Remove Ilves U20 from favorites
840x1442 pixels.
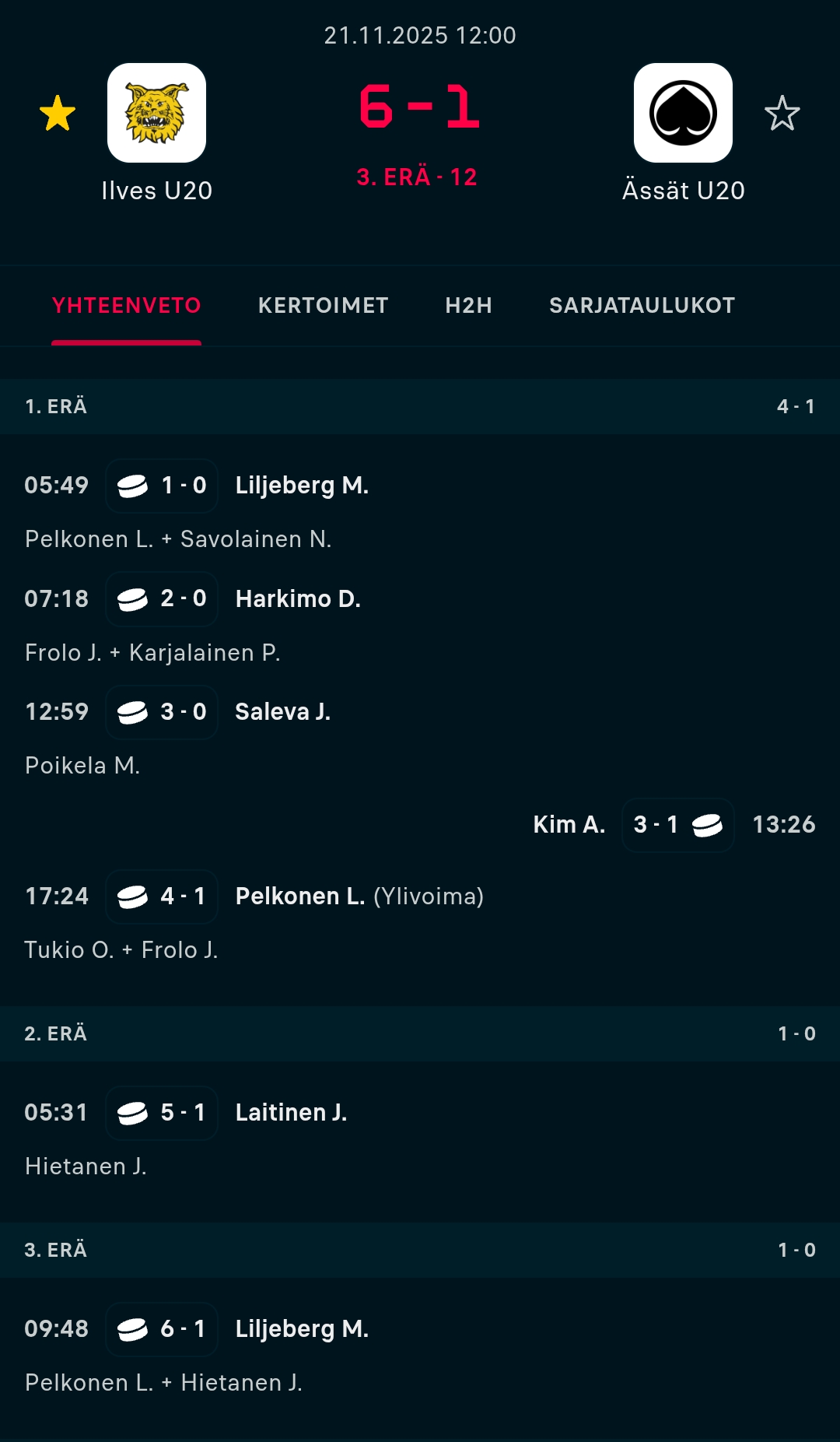click(58, 114)
